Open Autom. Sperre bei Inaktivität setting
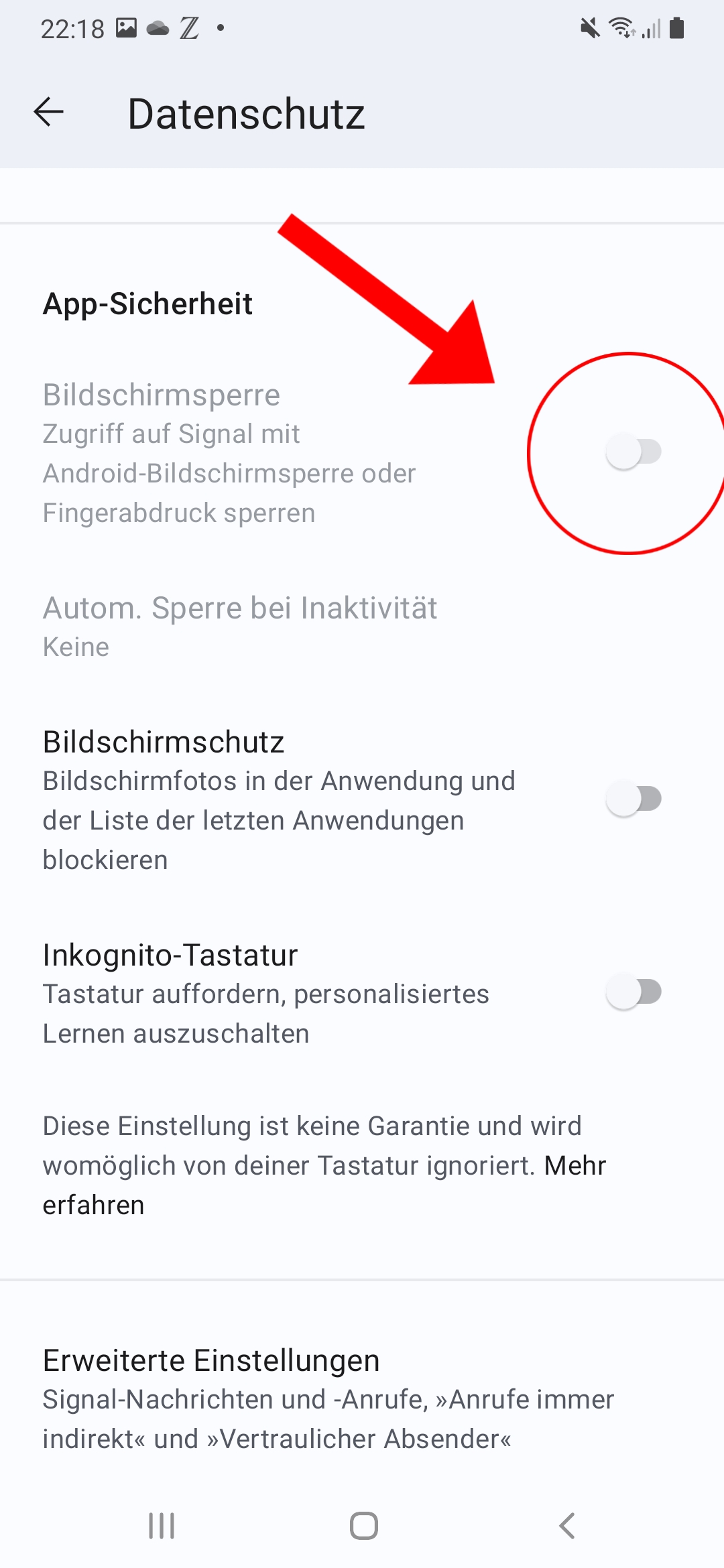Viewport: 724px width, 1568px height. (x=362, y=627)
